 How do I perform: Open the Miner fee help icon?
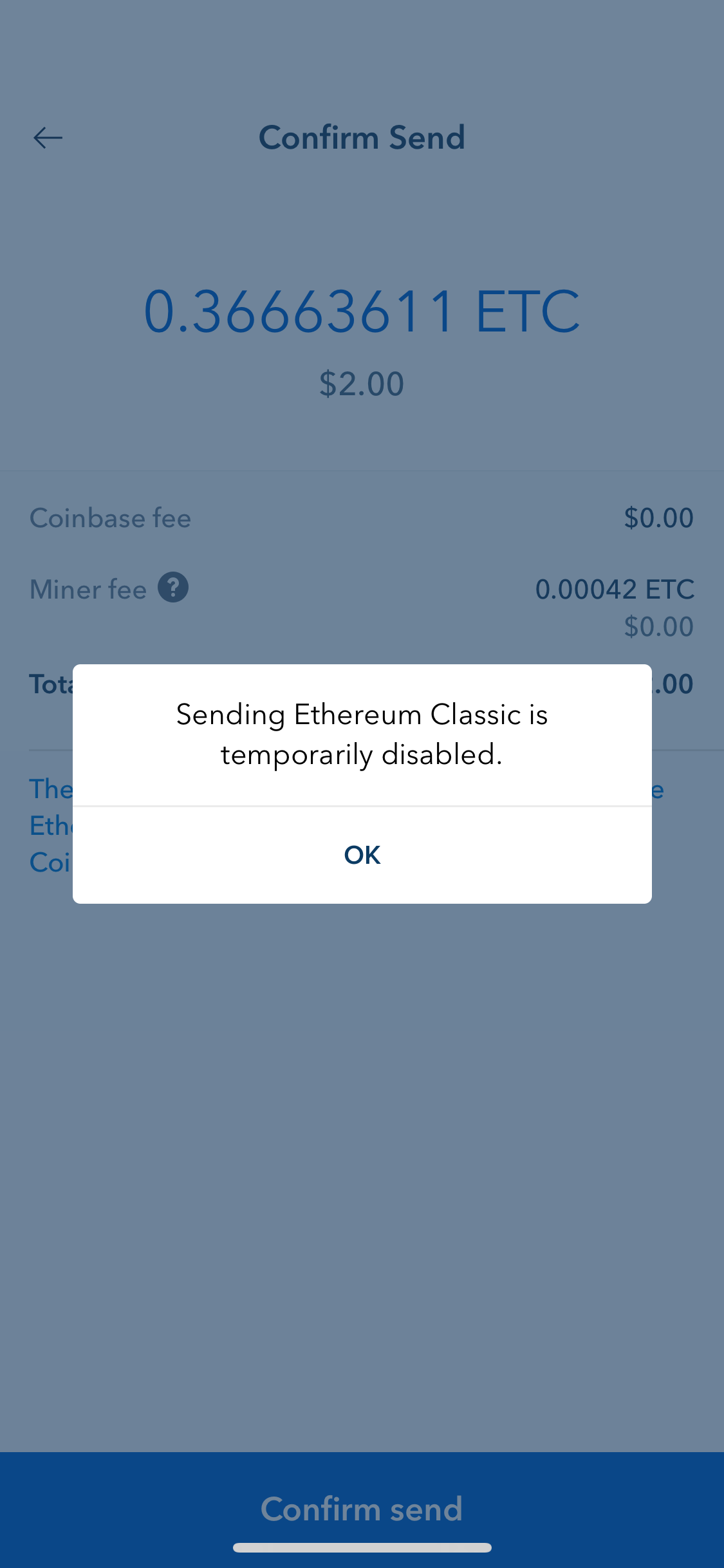(x=173, y=588)
